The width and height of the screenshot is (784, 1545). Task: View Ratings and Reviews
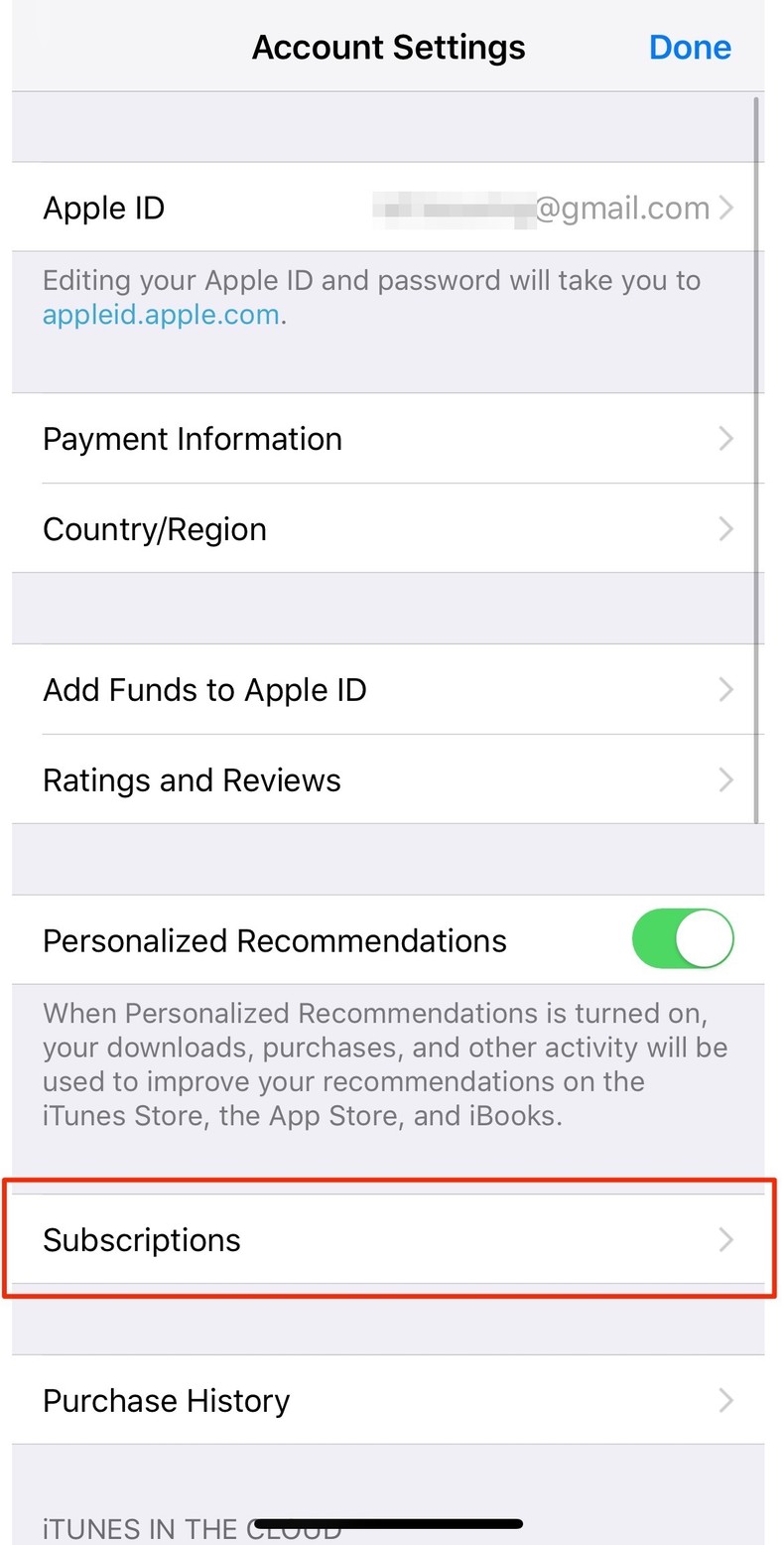coord(387,780)
